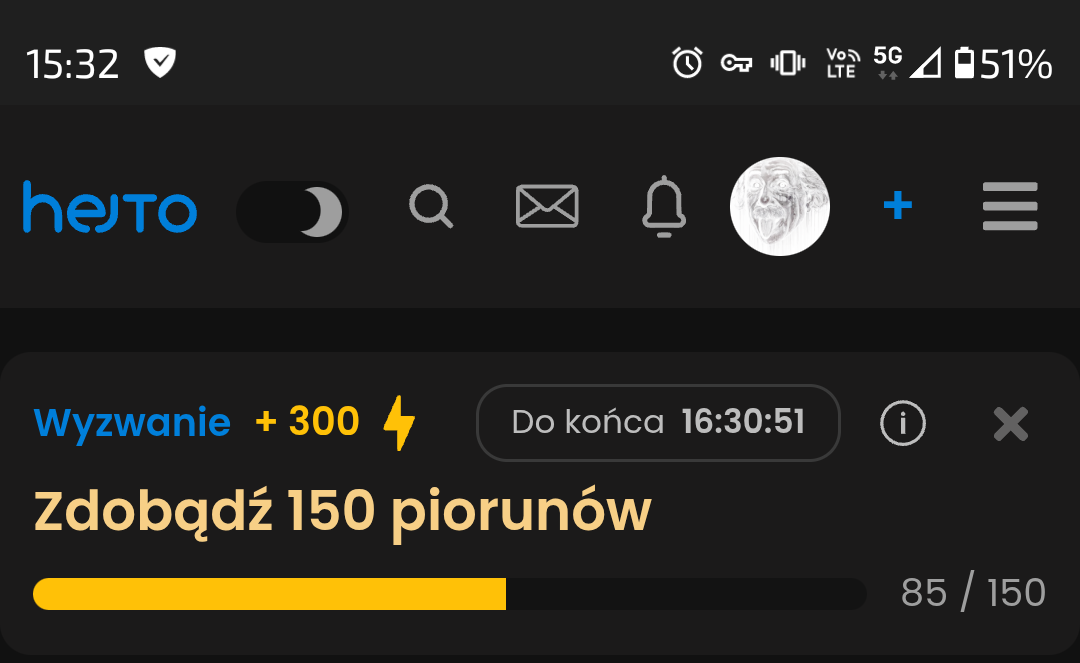
Task: Go to the Hejto home logo
Action: [110, 208]
